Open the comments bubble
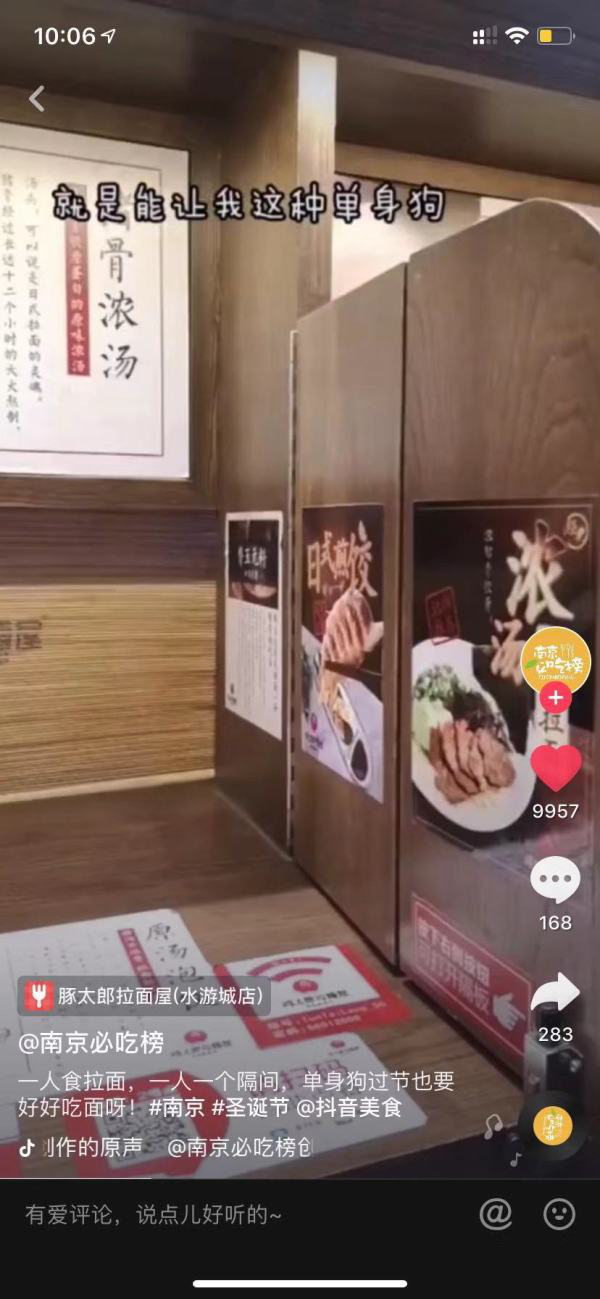600x1299 pixels. pyautogui.click(x=555, y=880)
